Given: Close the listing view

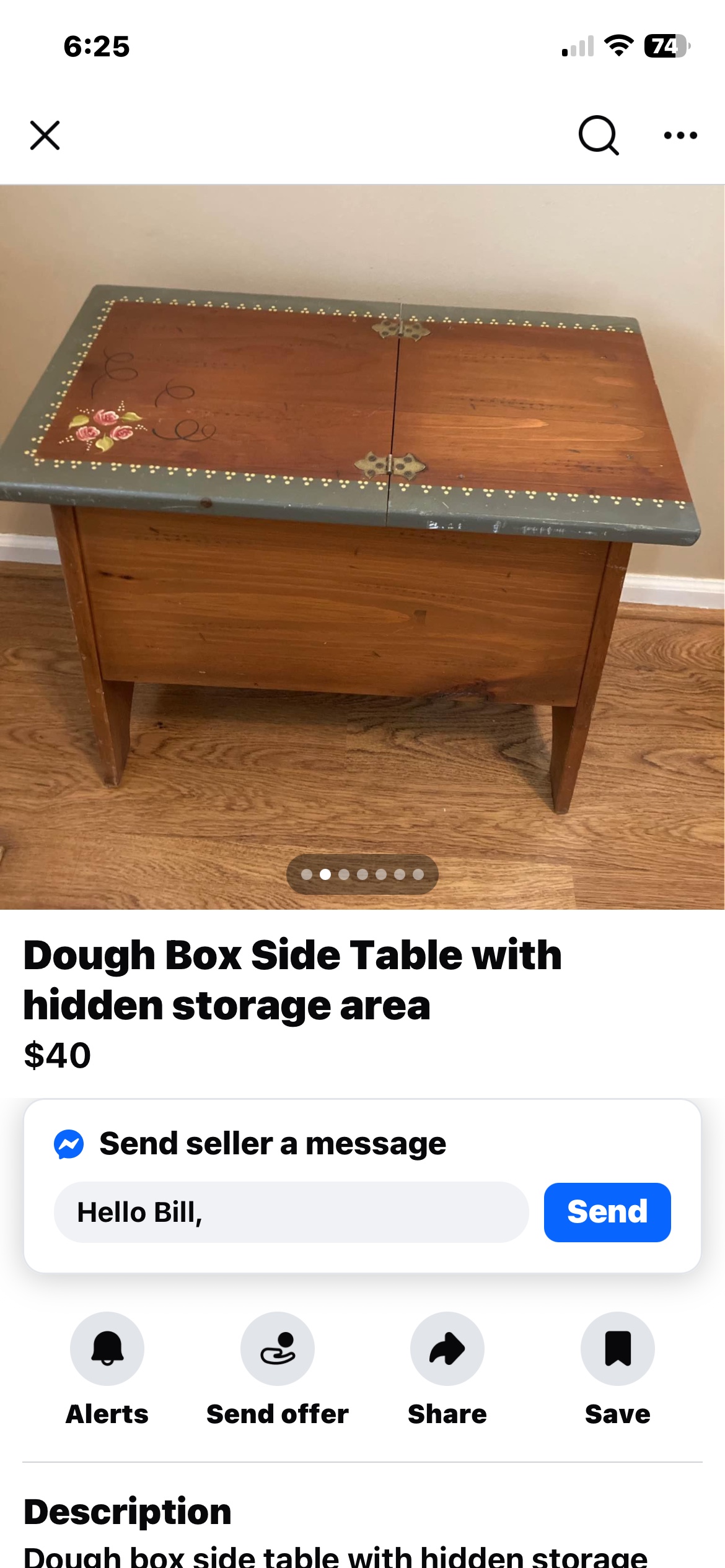Looking at the screenshot, I should [x=45, y=136].
